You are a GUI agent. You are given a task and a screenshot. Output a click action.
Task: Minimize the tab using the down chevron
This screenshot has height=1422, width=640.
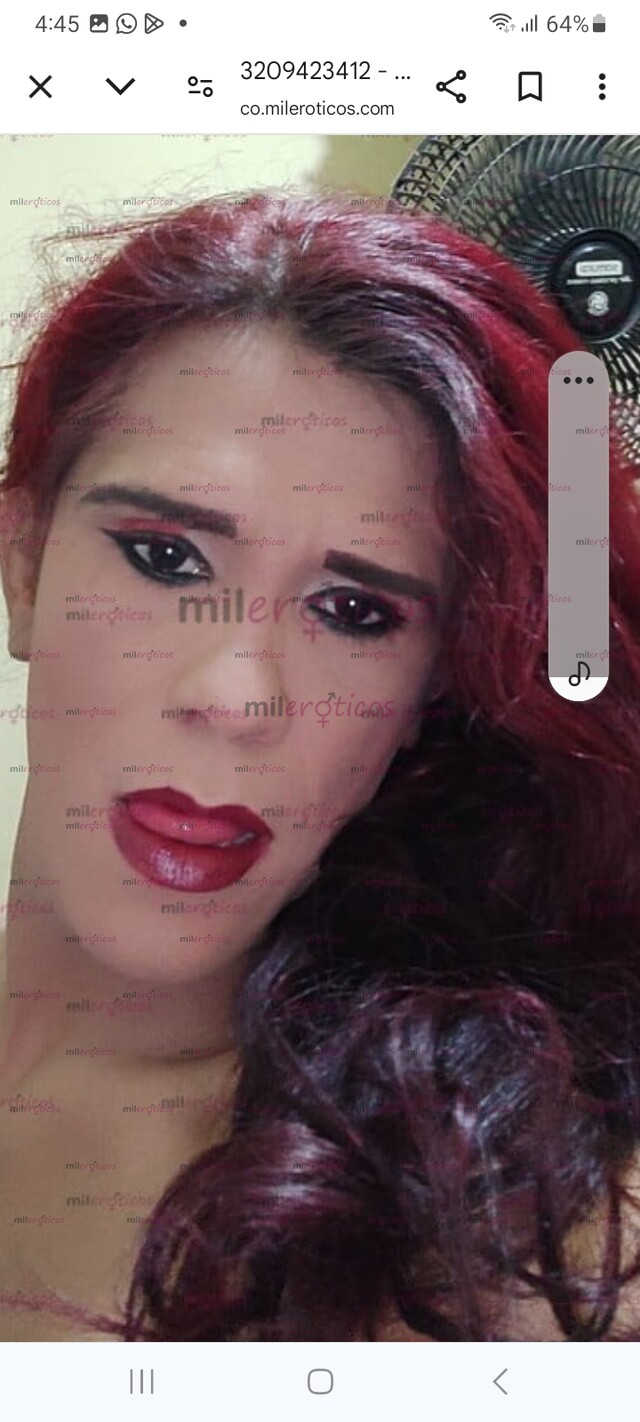pos(120,87)
